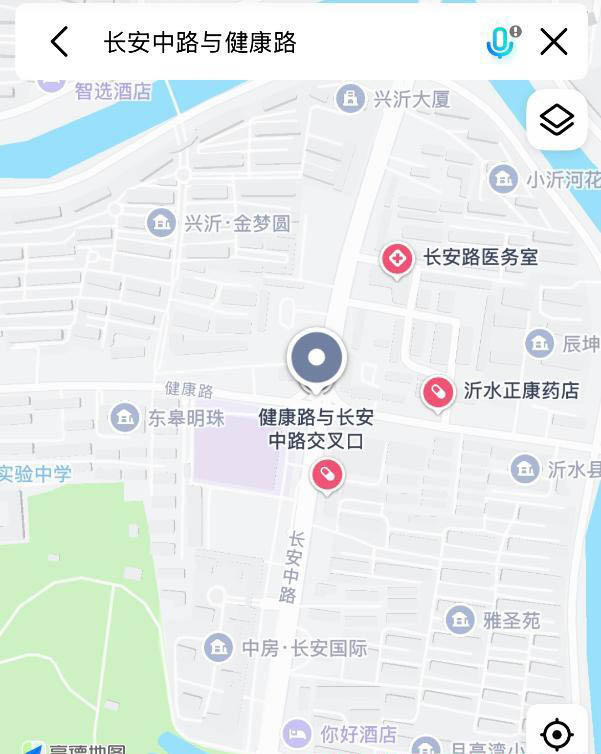Open the map layers selector
This screenshot has height=754, width=601.
point(557,119)
